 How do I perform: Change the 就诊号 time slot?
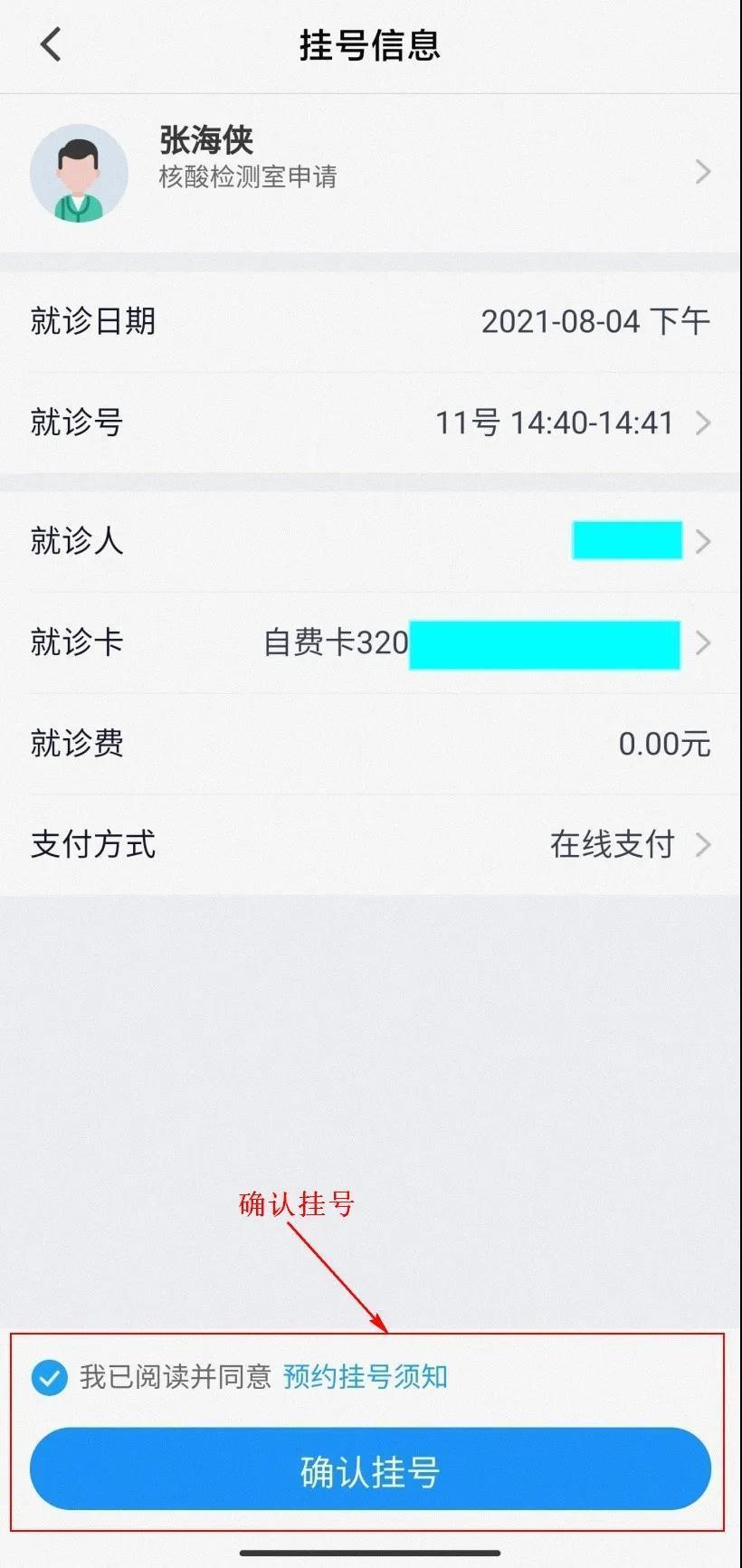[x=371, y=423]
